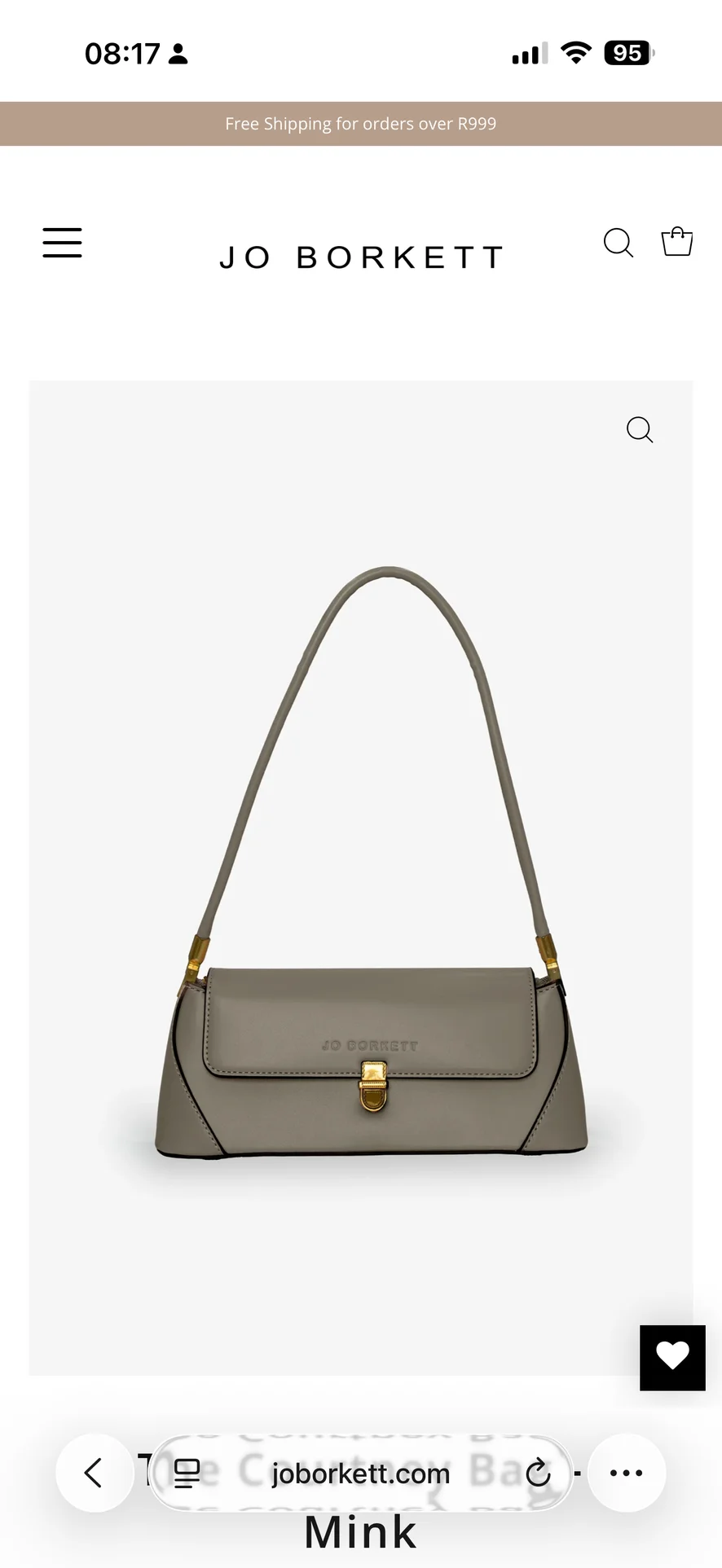Open the page settings icon in address bar
The image size is (722, 1568).
tap(187, 1474)
